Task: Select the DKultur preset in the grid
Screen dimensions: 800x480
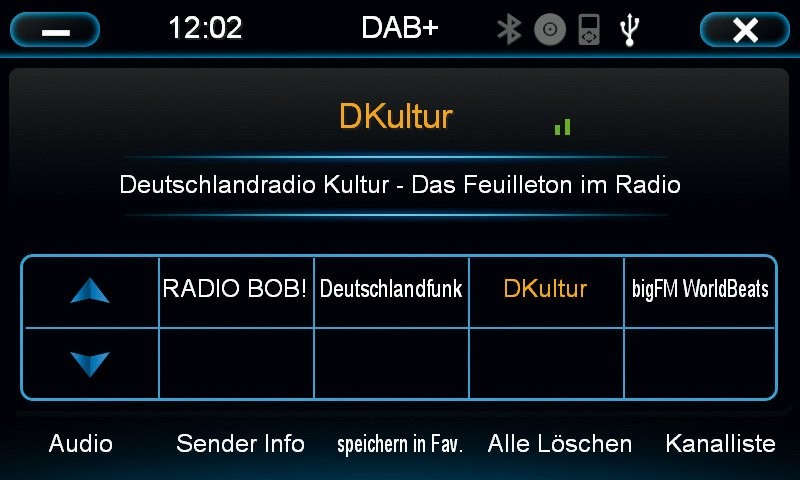Action: point(545,290)
